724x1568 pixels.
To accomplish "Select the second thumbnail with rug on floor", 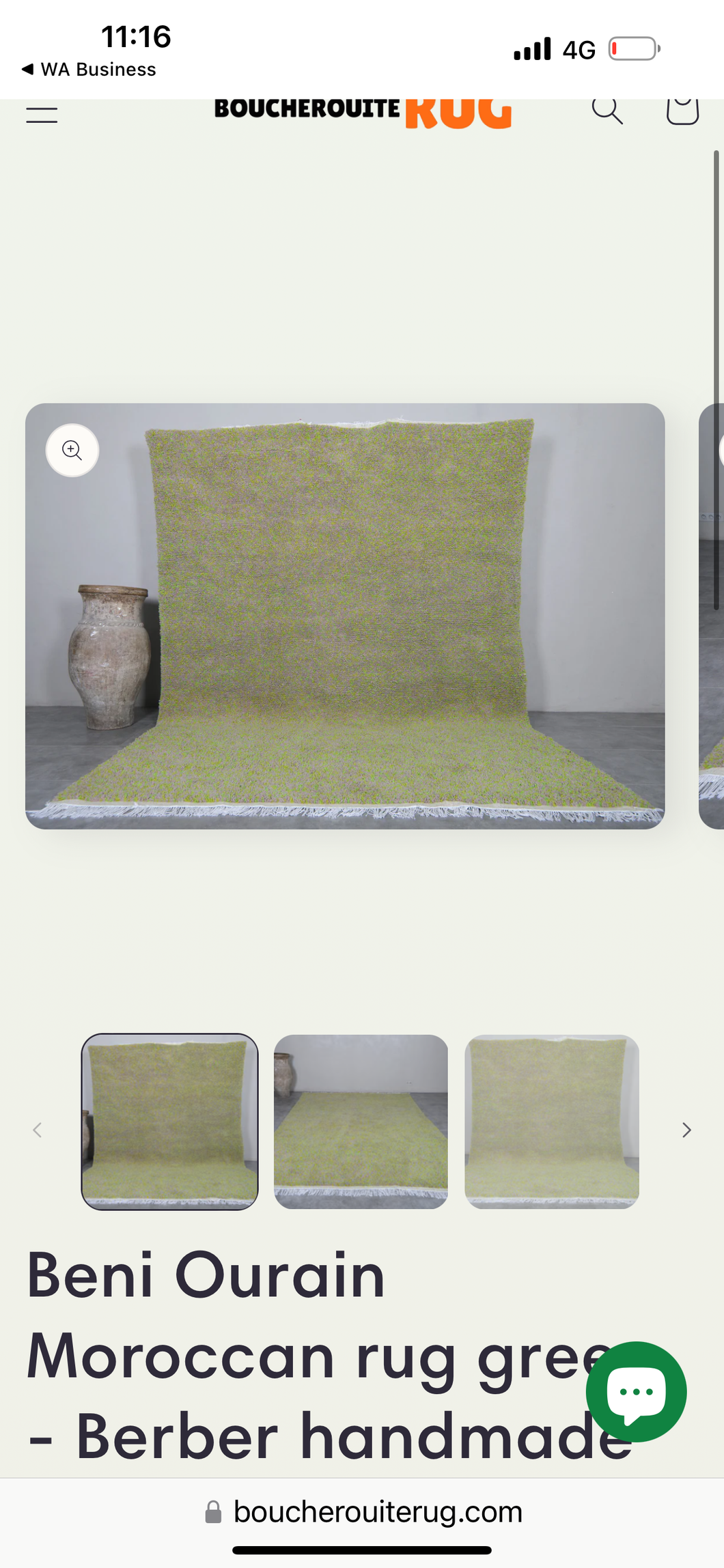I will tap(361, 1121).
